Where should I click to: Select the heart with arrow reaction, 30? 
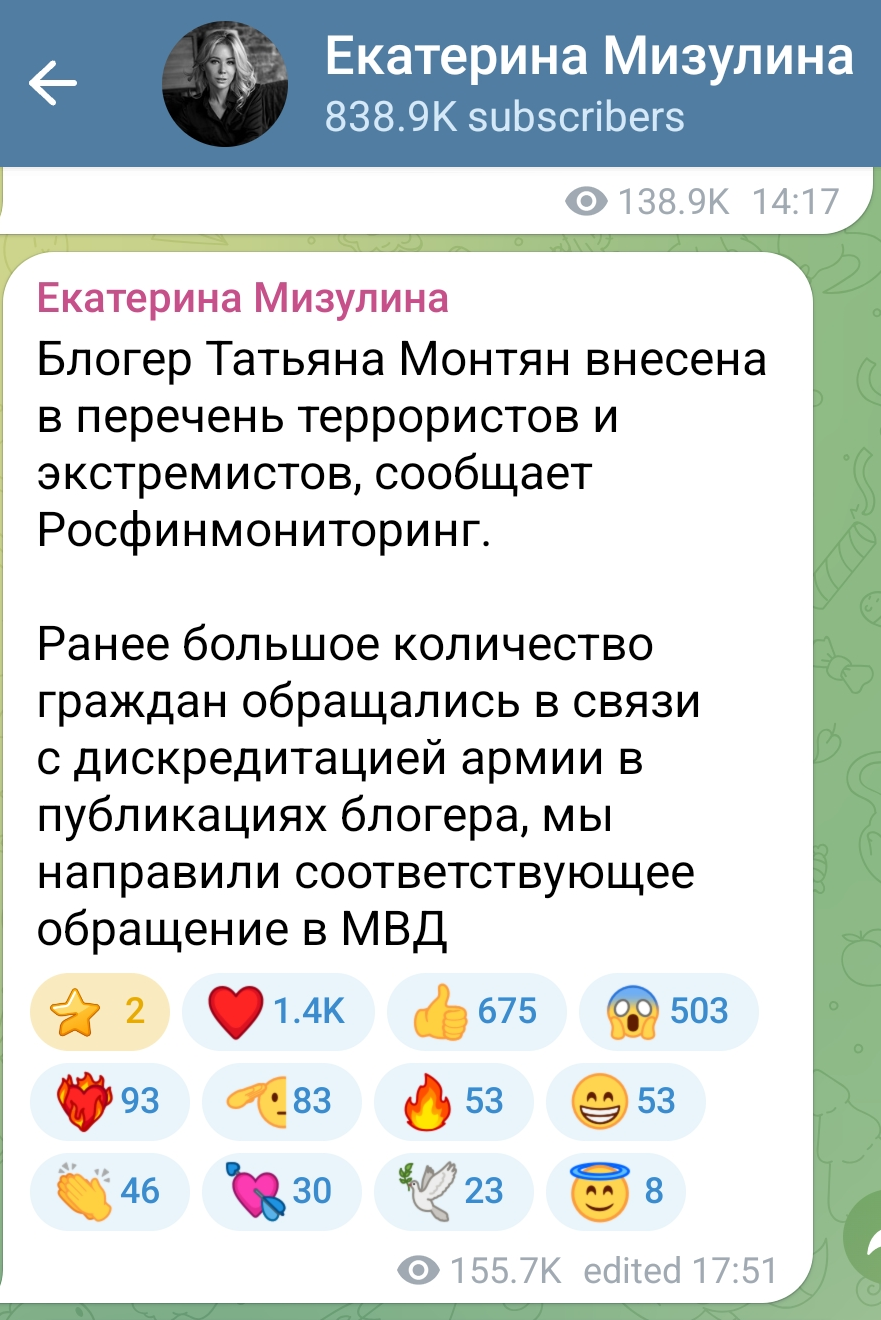tap(280, 1192)
